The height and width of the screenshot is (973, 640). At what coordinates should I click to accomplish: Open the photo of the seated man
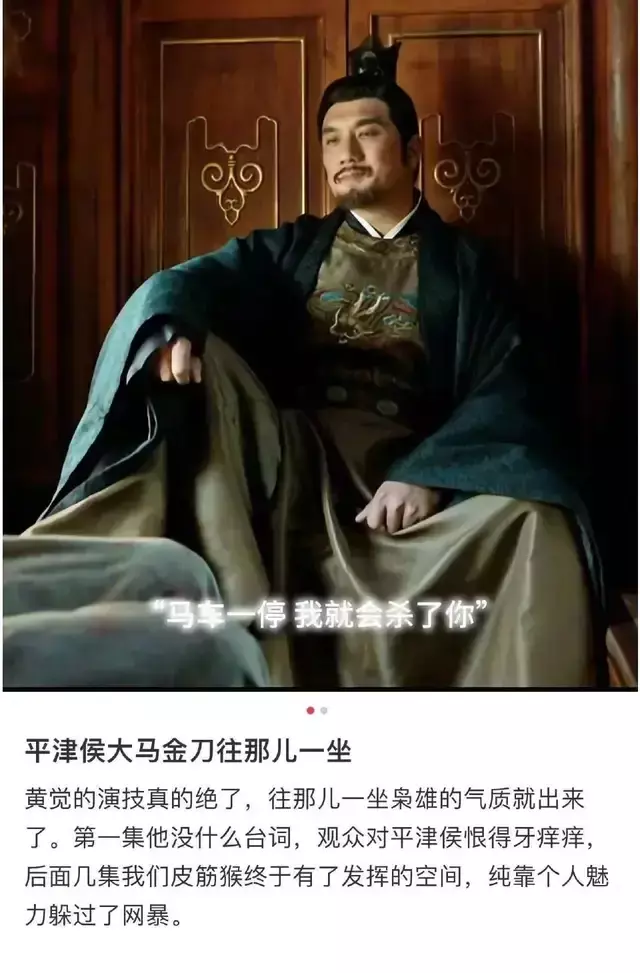point(320,340)
